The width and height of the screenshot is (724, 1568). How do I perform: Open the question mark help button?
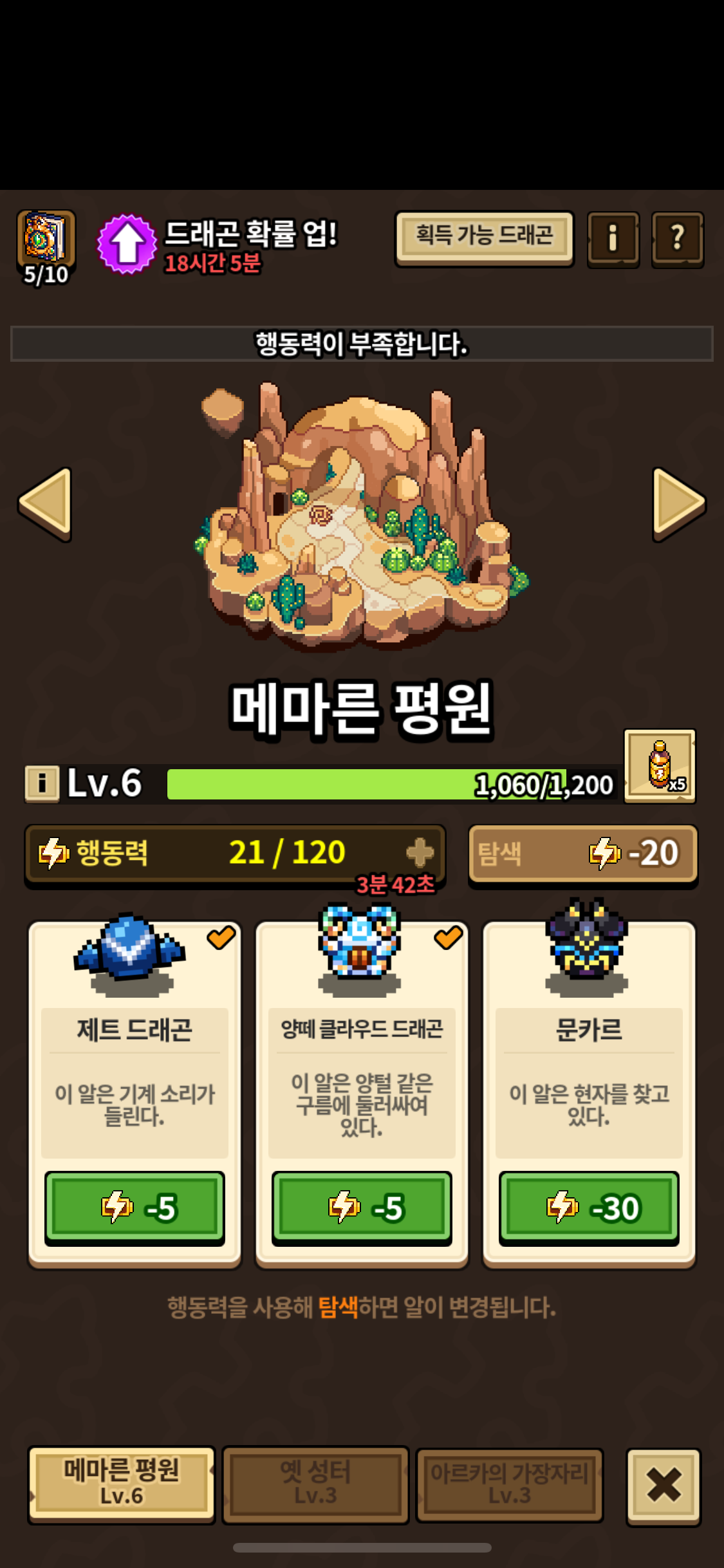tap(677, 239)
